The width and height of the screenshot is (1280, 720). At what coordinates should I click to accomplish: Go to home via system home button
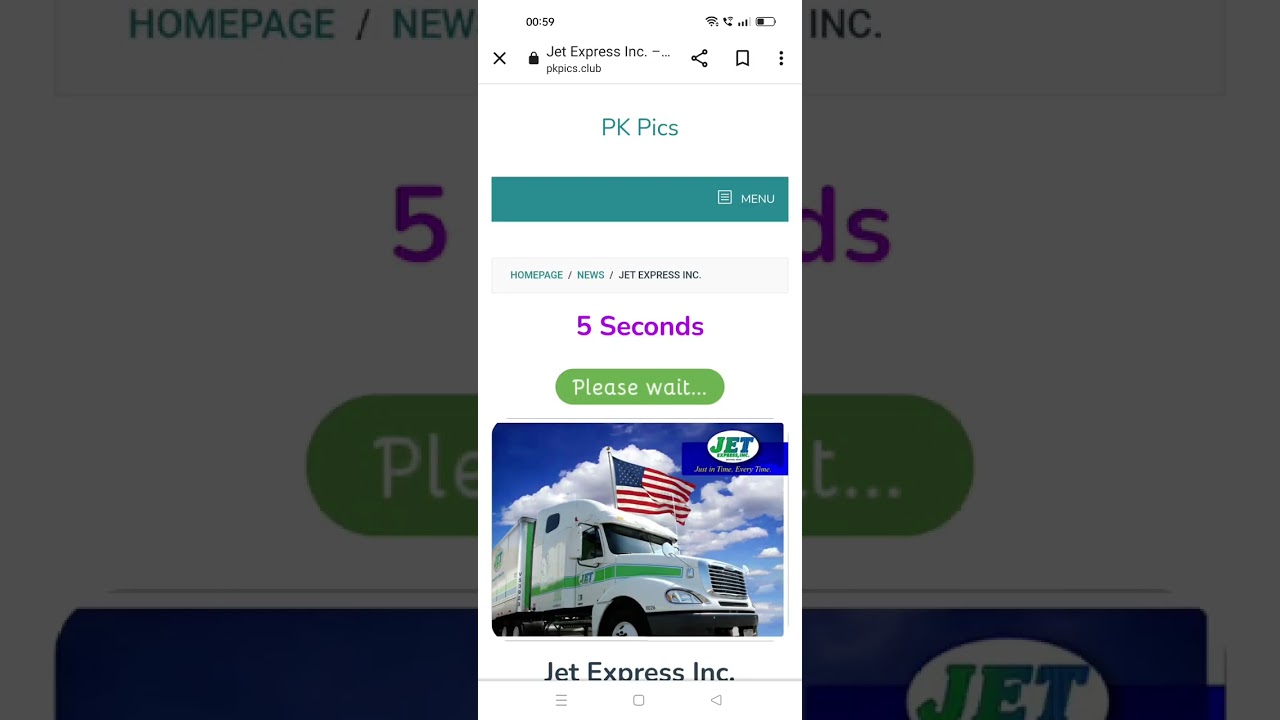point(639,700)
